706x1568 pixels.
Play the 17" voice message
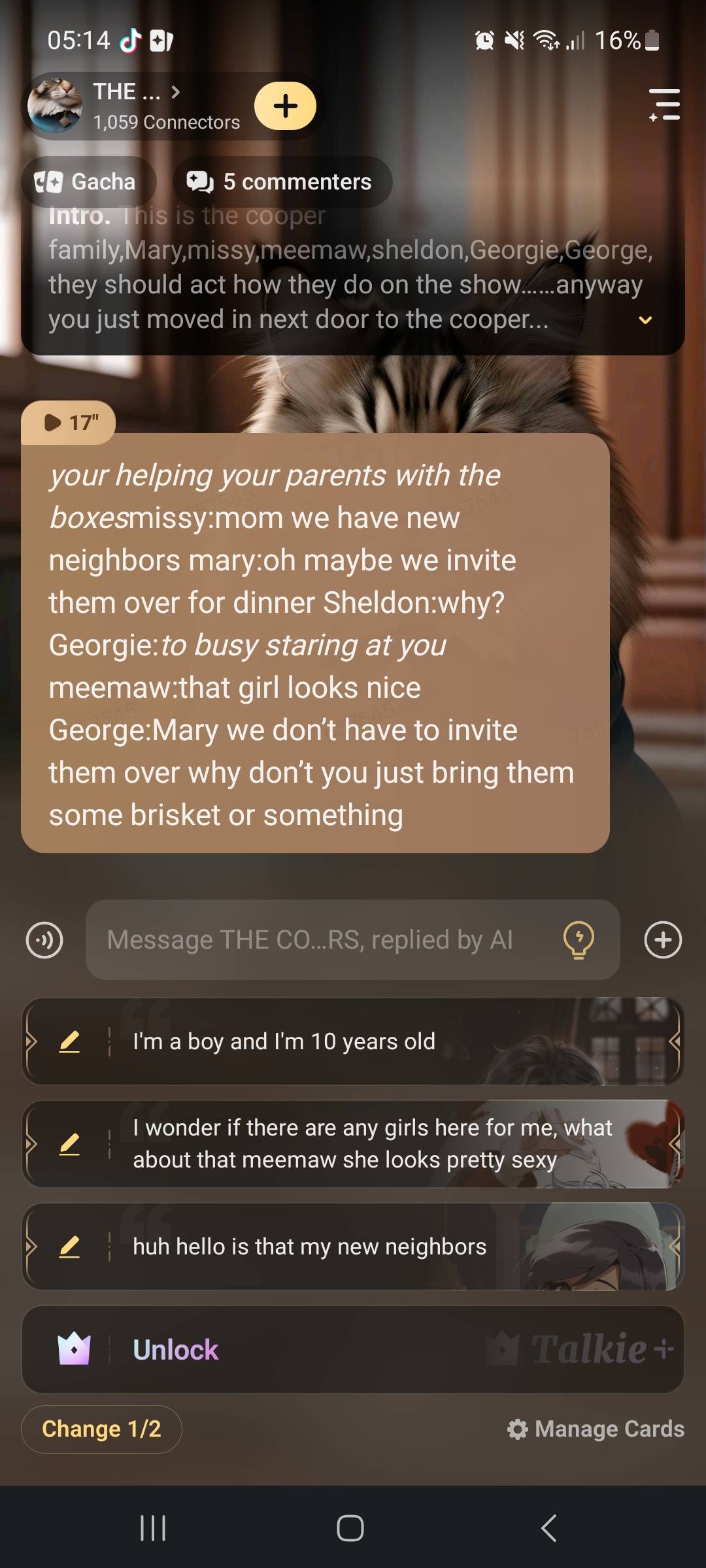(69, 423)
